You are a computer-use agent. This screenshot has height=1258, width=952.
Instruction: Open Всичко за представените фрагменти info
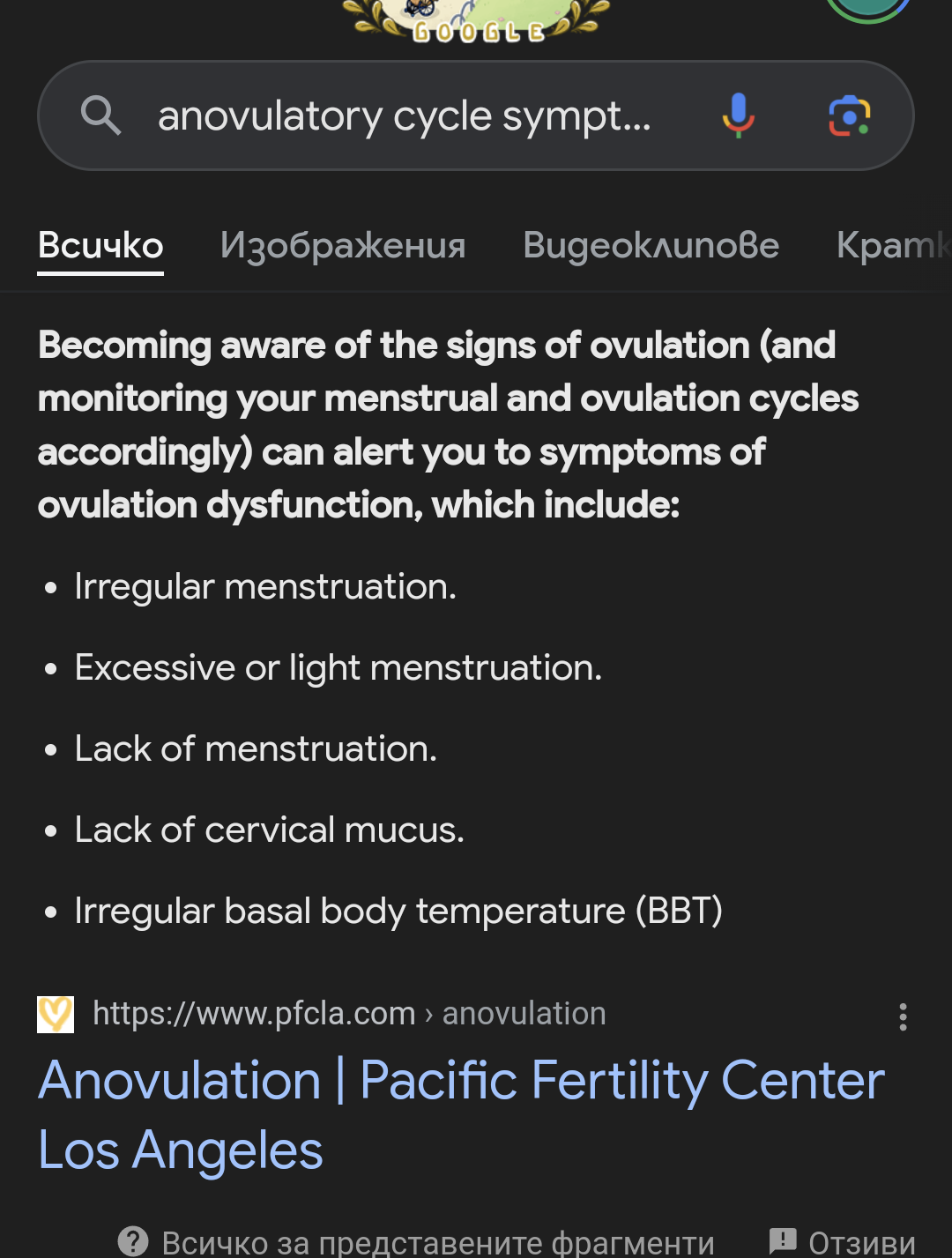point(416,1242)
